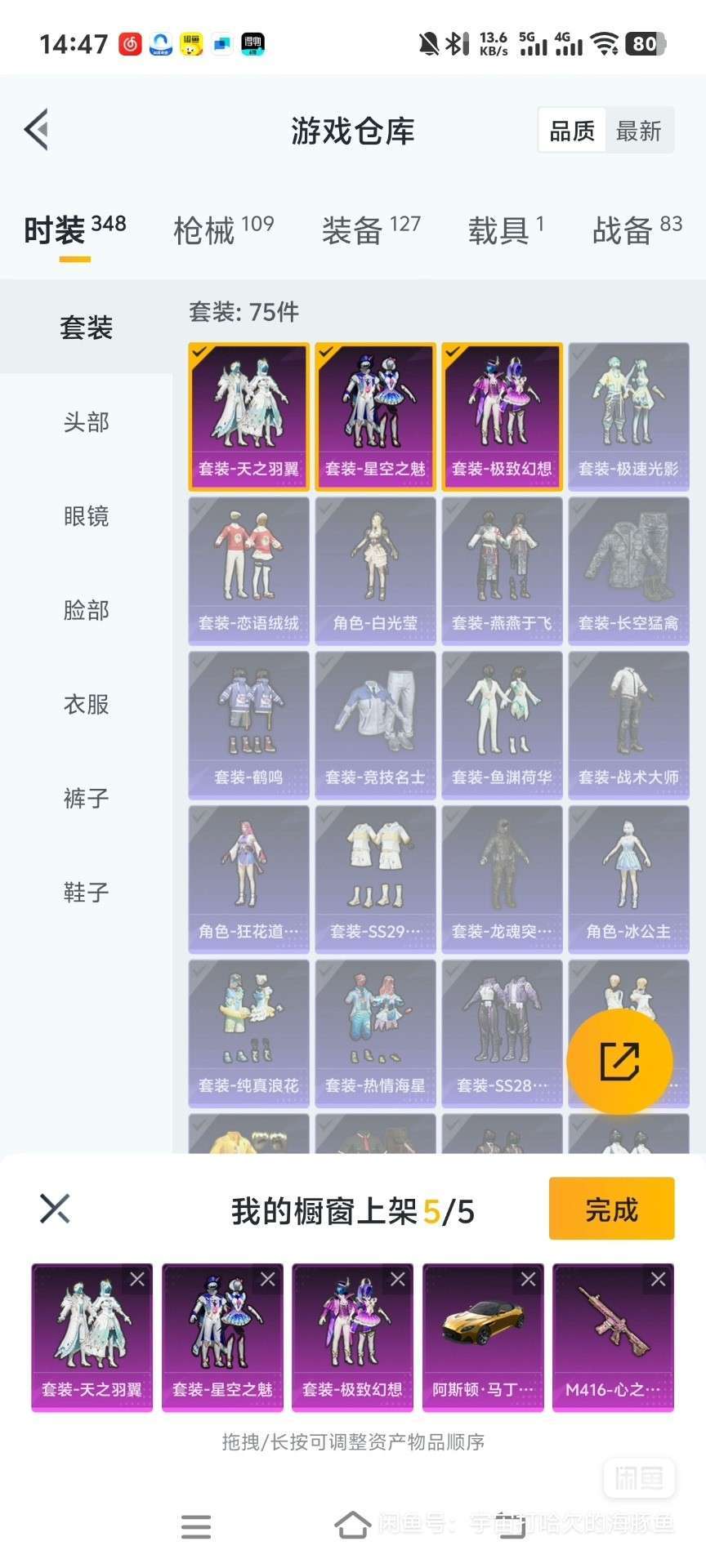
Task: Choose the 衣服 category
Action: (86, 704)
